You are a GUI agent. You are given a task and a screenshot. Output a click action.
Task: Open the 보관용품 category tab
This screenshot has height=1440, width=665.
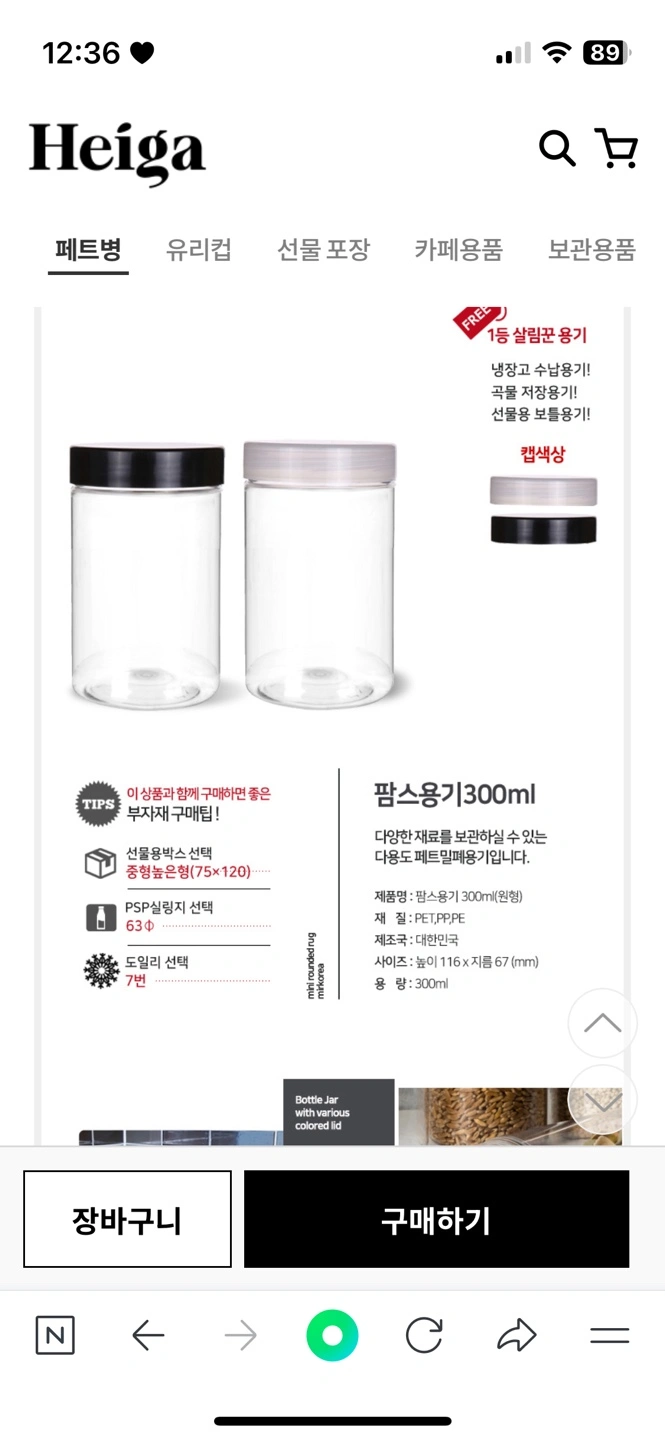click(x=591, y=249)
